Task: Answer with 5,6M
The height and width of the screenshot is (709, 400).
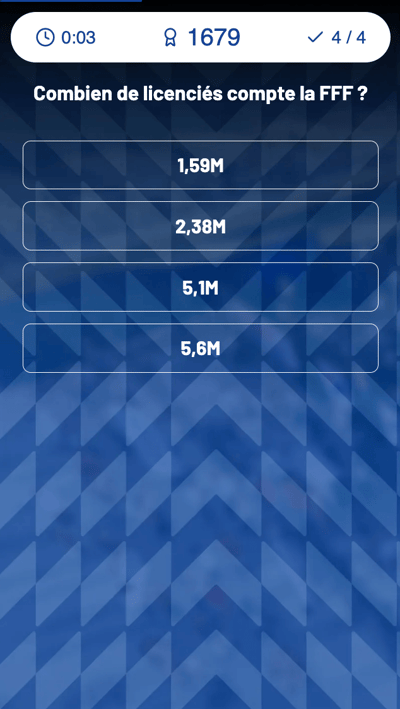Action: 200,348
